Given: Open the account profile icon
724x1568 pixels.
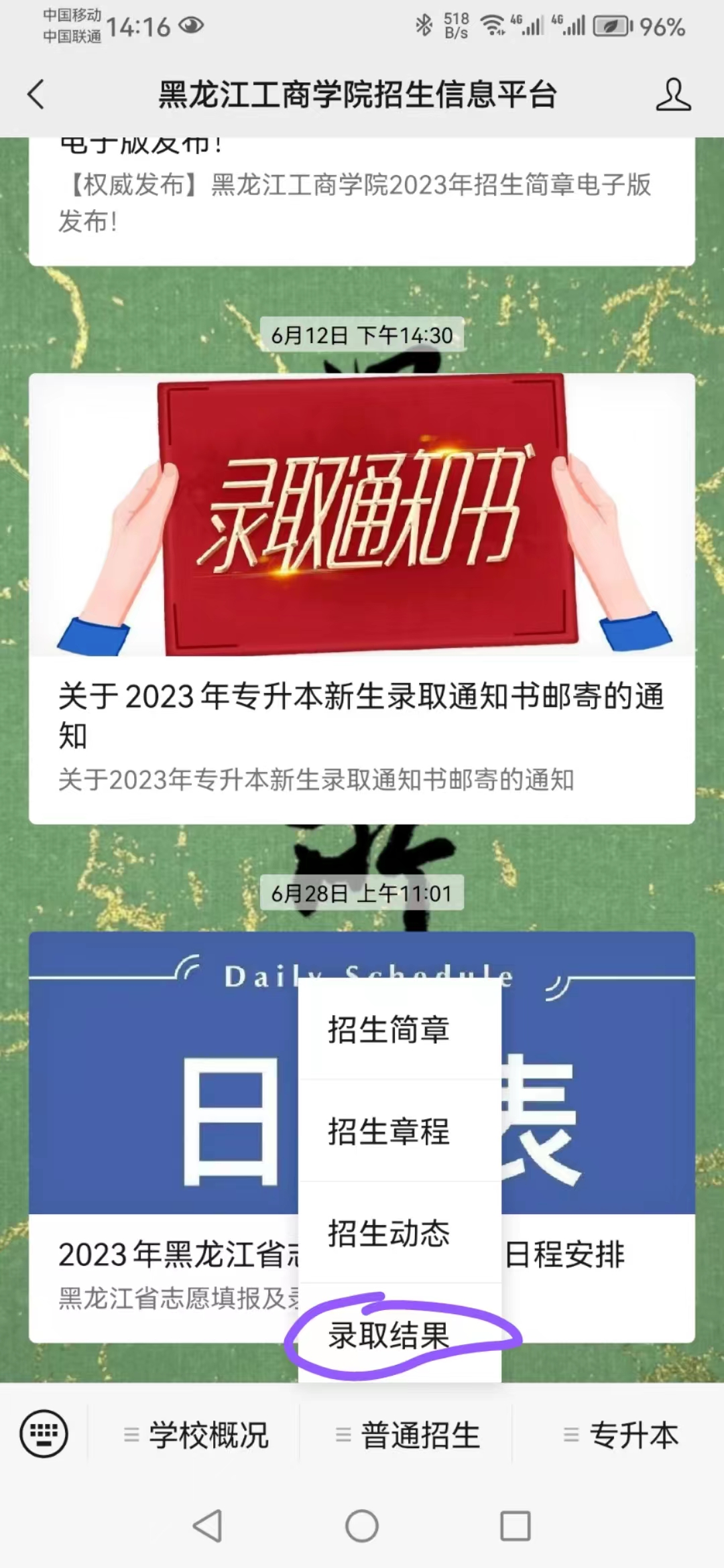Looking at the screenshot, I should click(x=672, y=94).
